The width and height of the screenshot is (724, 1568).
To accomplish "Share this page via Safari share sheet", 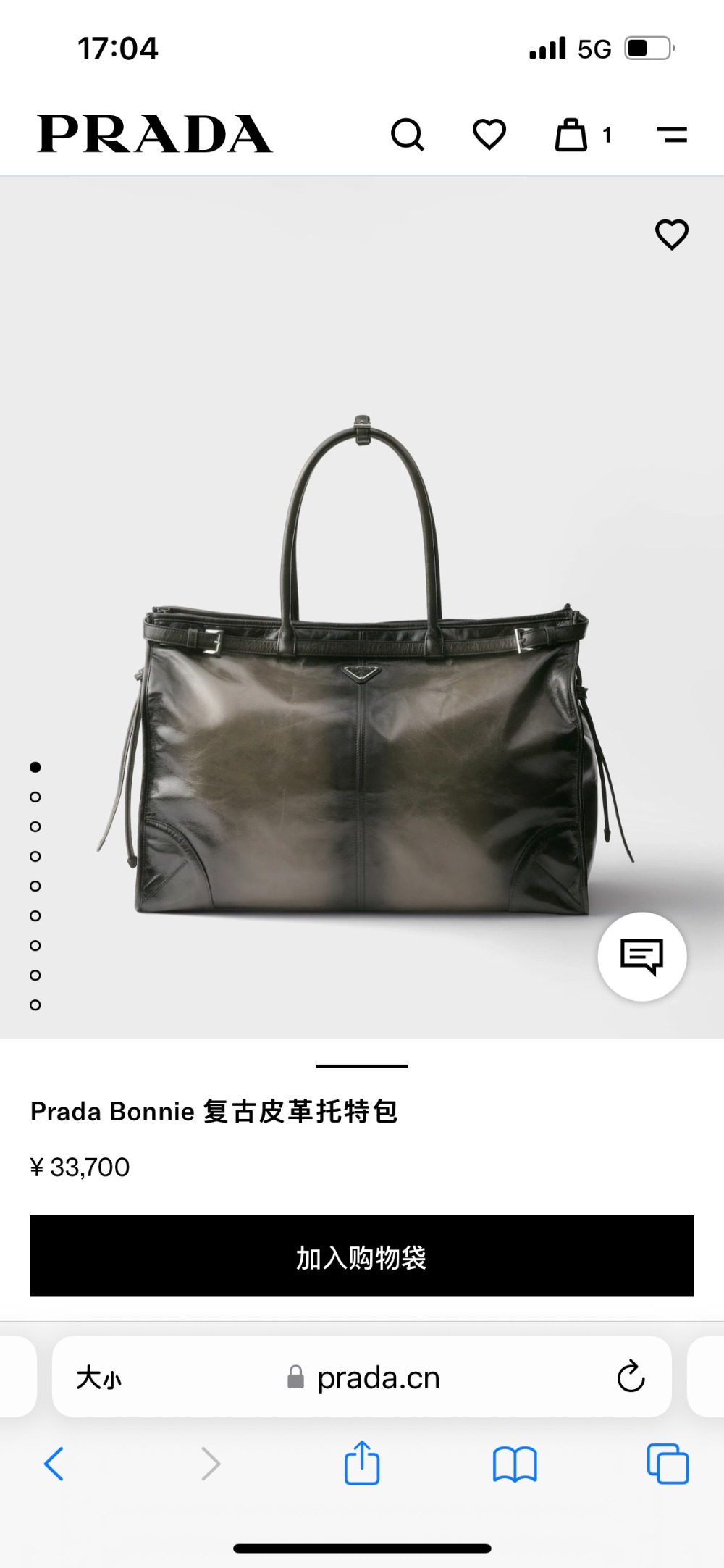I will click(362, 1464).
